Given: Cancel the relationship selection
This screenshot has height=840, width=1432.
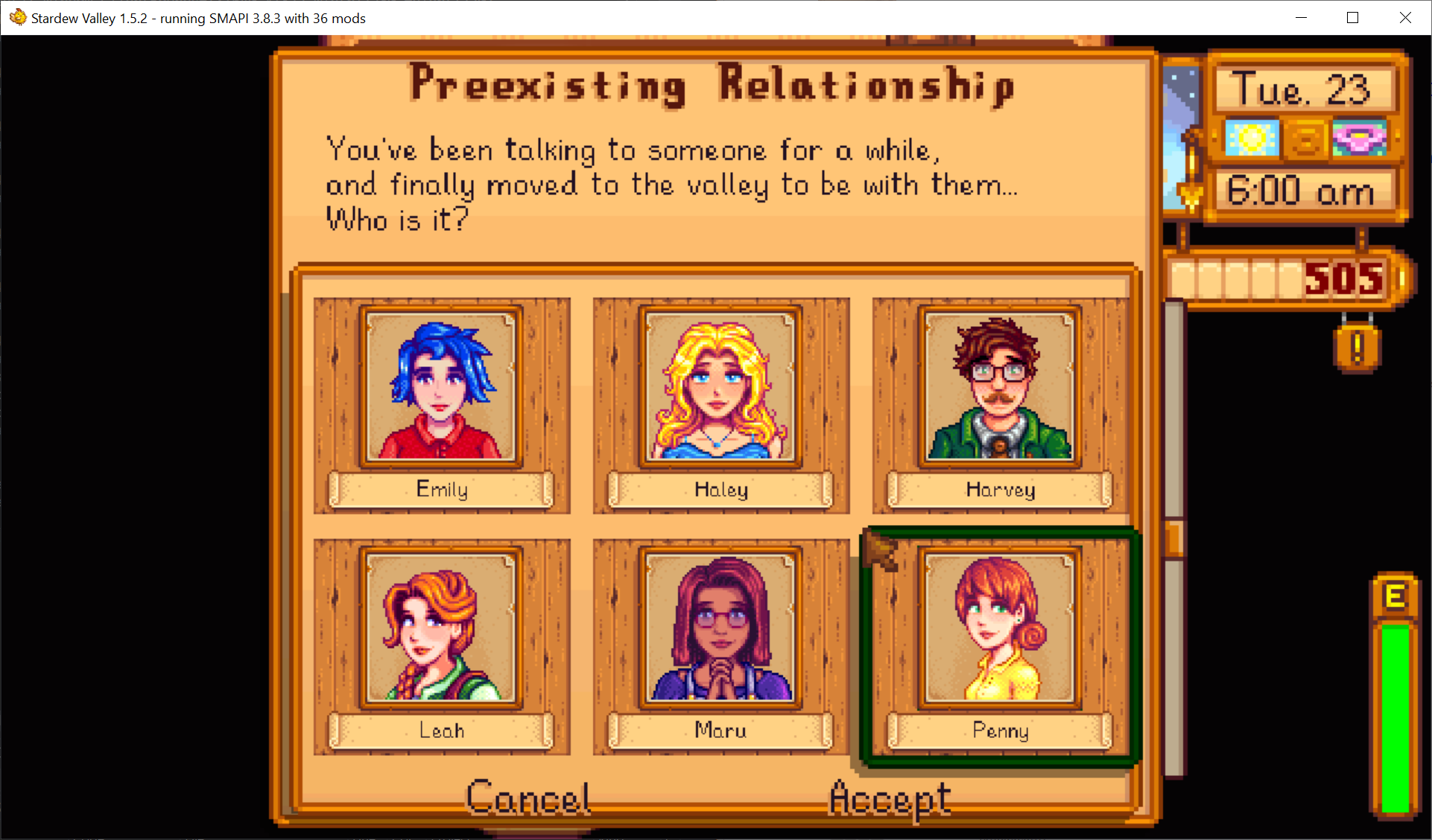Looking at the screenshot, I should pyautogui.click(x=528, y=797).
